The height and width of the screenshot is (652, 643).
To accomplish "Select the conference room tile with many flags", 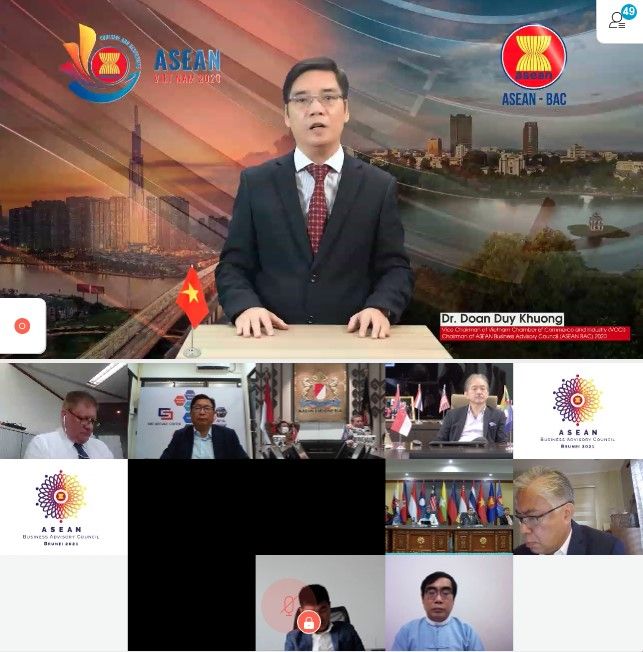I will click(449, 507).
